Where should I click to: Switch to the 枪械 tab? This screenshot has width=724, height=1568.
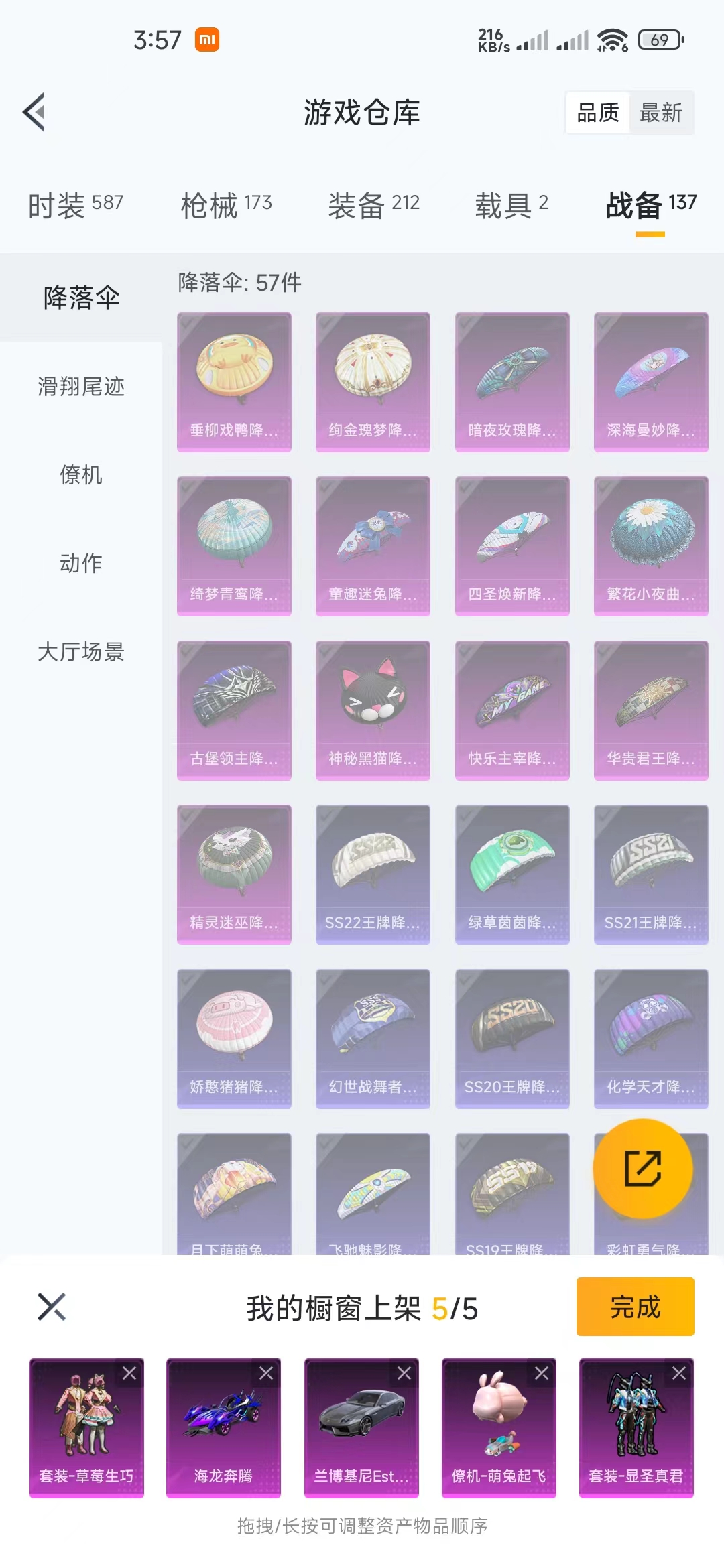[226, 205]
